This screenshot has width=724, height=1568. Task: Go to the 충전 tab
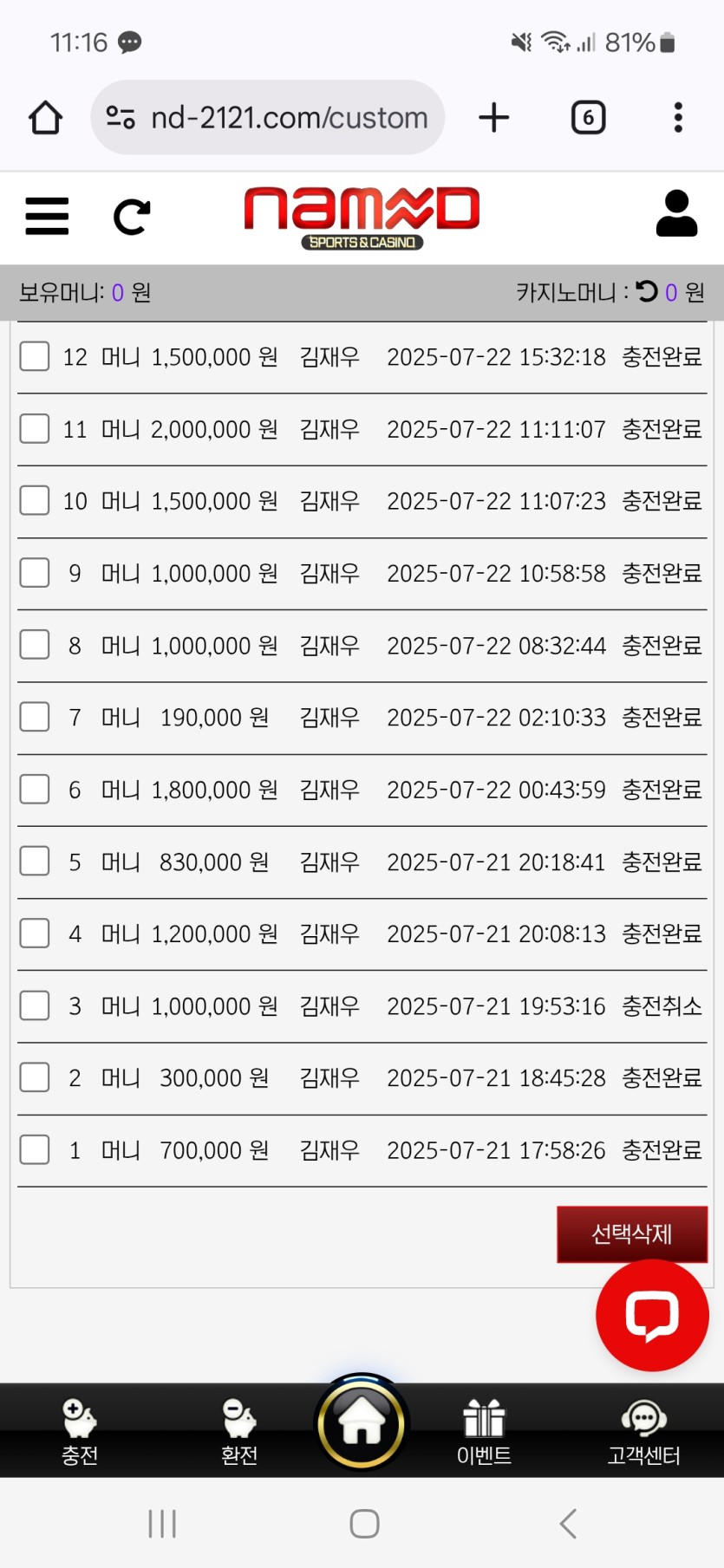pyautogui.click(x=79, y=1431)
